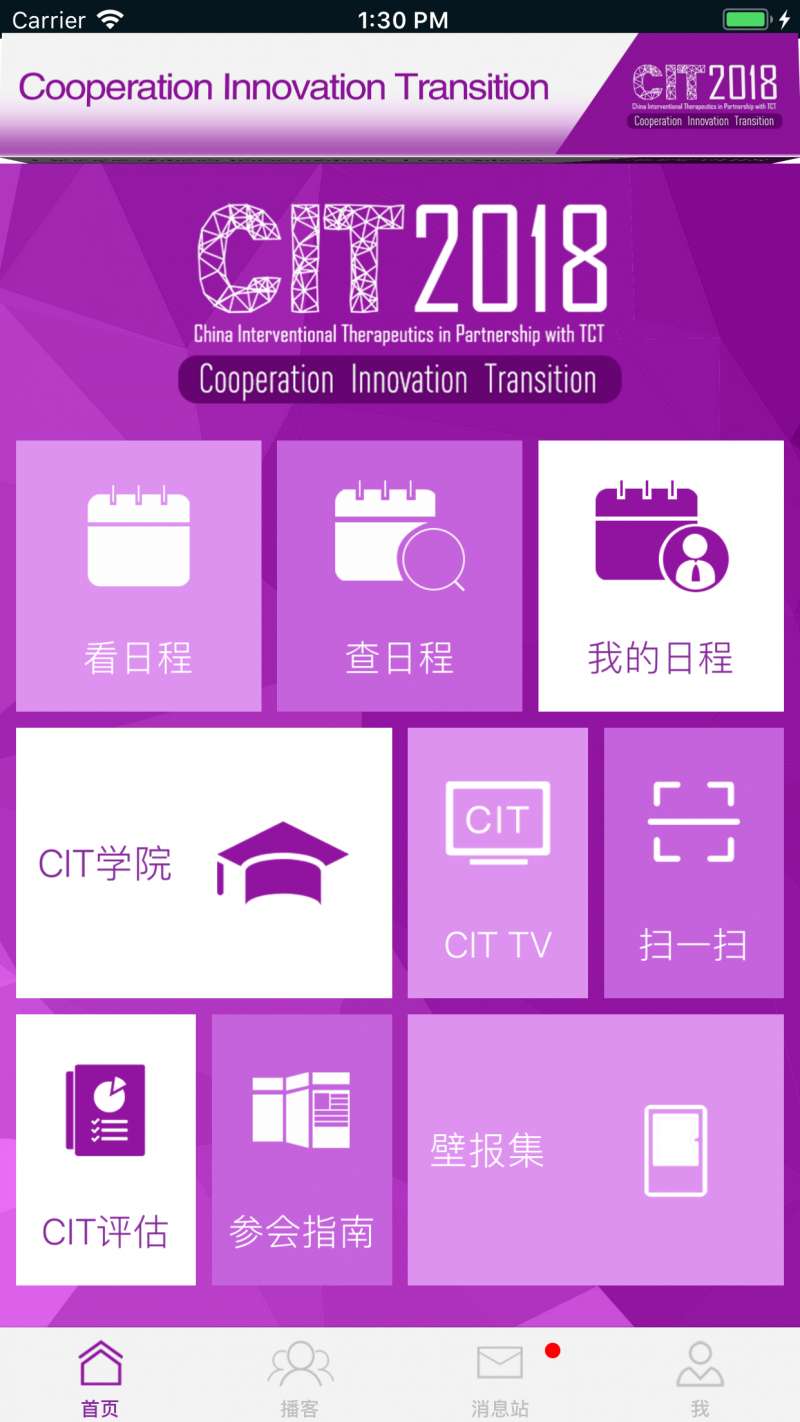This screenshot has height=1422, width=800.
Task: Open CIT学院 academy
Action: 204,863
